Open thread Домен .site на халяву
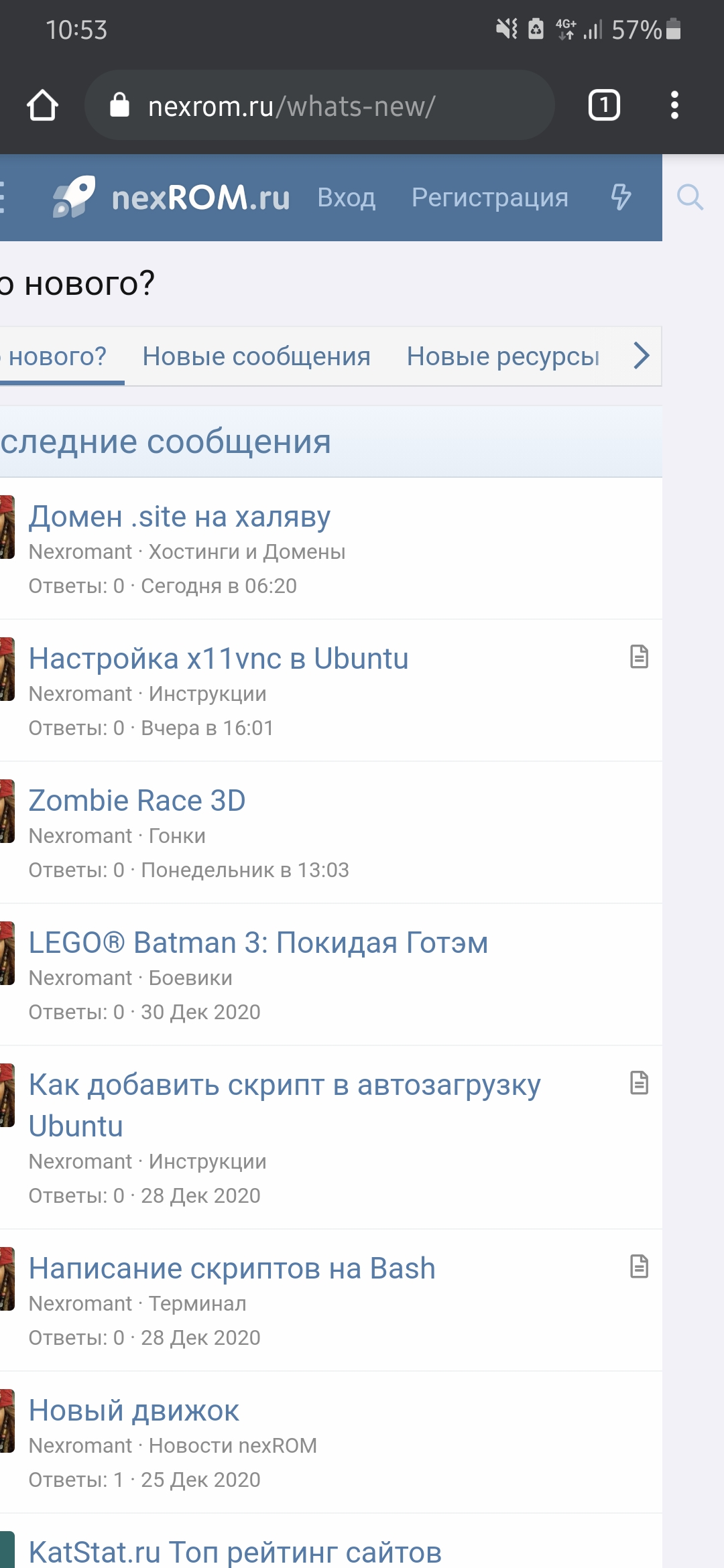724x1568 pixels. pos(179,517)
